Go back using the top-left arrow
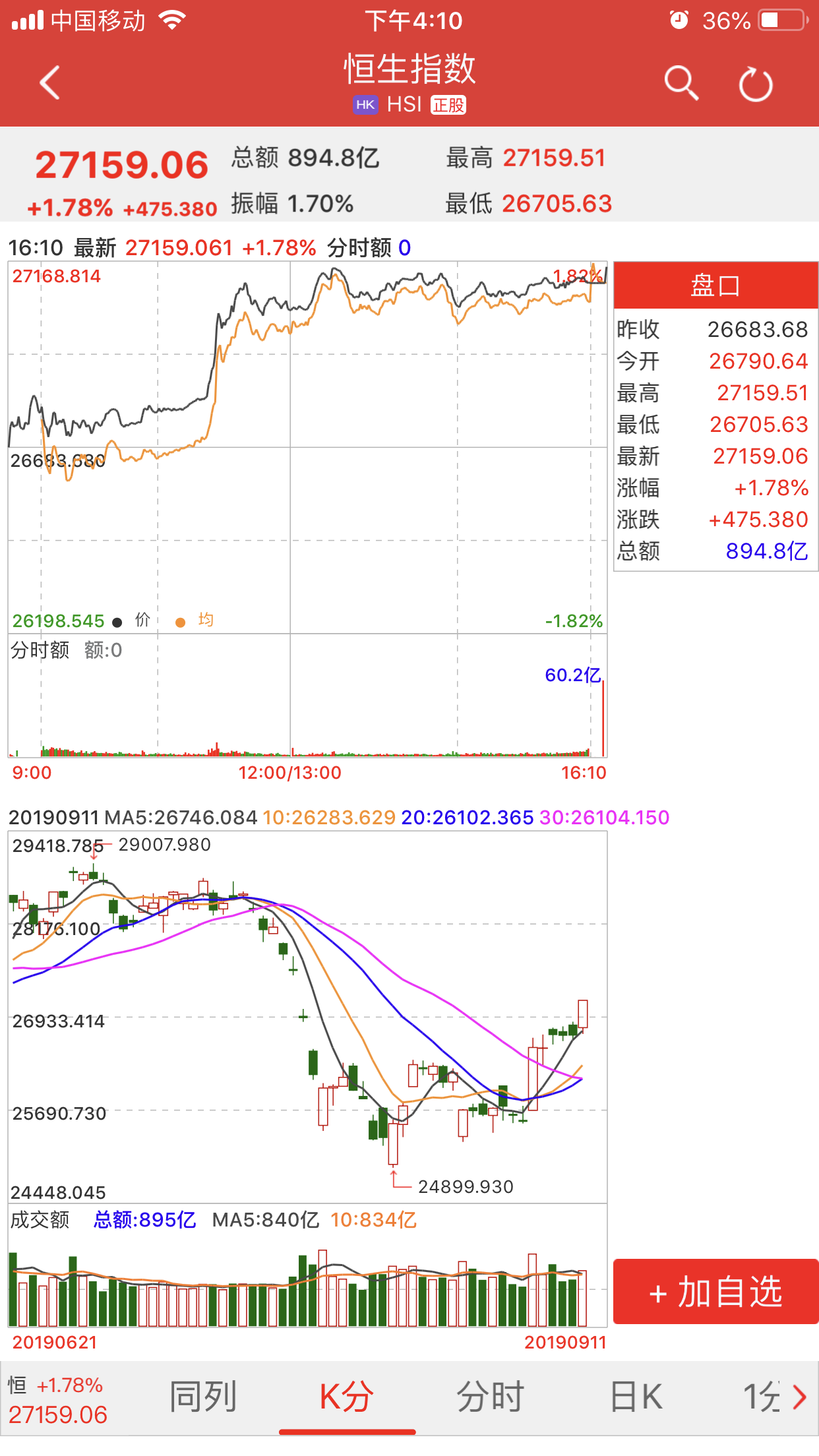This screenshot has height=1456, width=819. tap(50, 83)
